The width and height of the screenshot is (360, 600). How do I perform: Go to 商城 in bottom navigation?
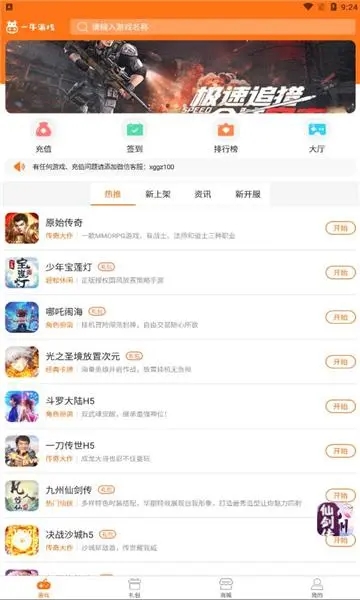click(226, 587)
